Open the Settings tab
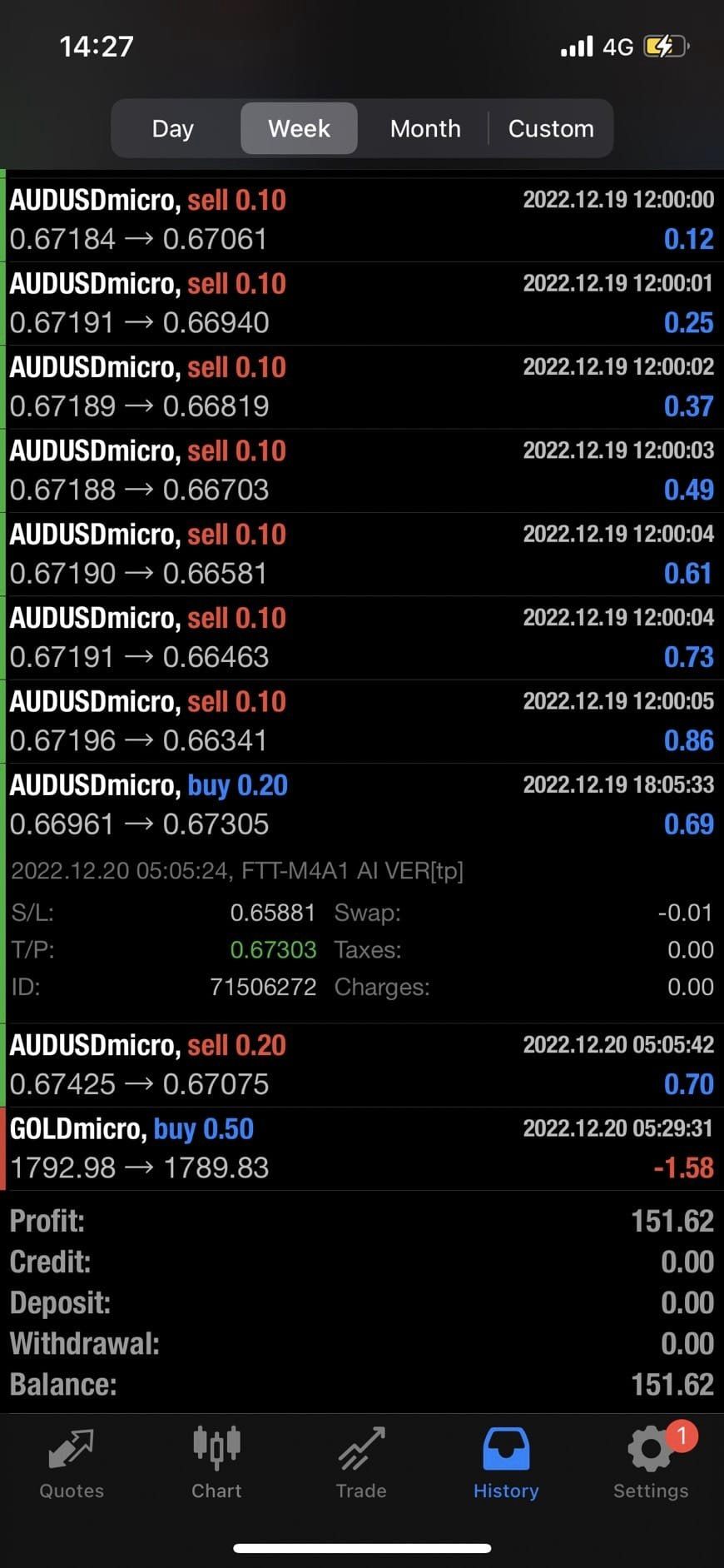 [x=651, y=1463]
